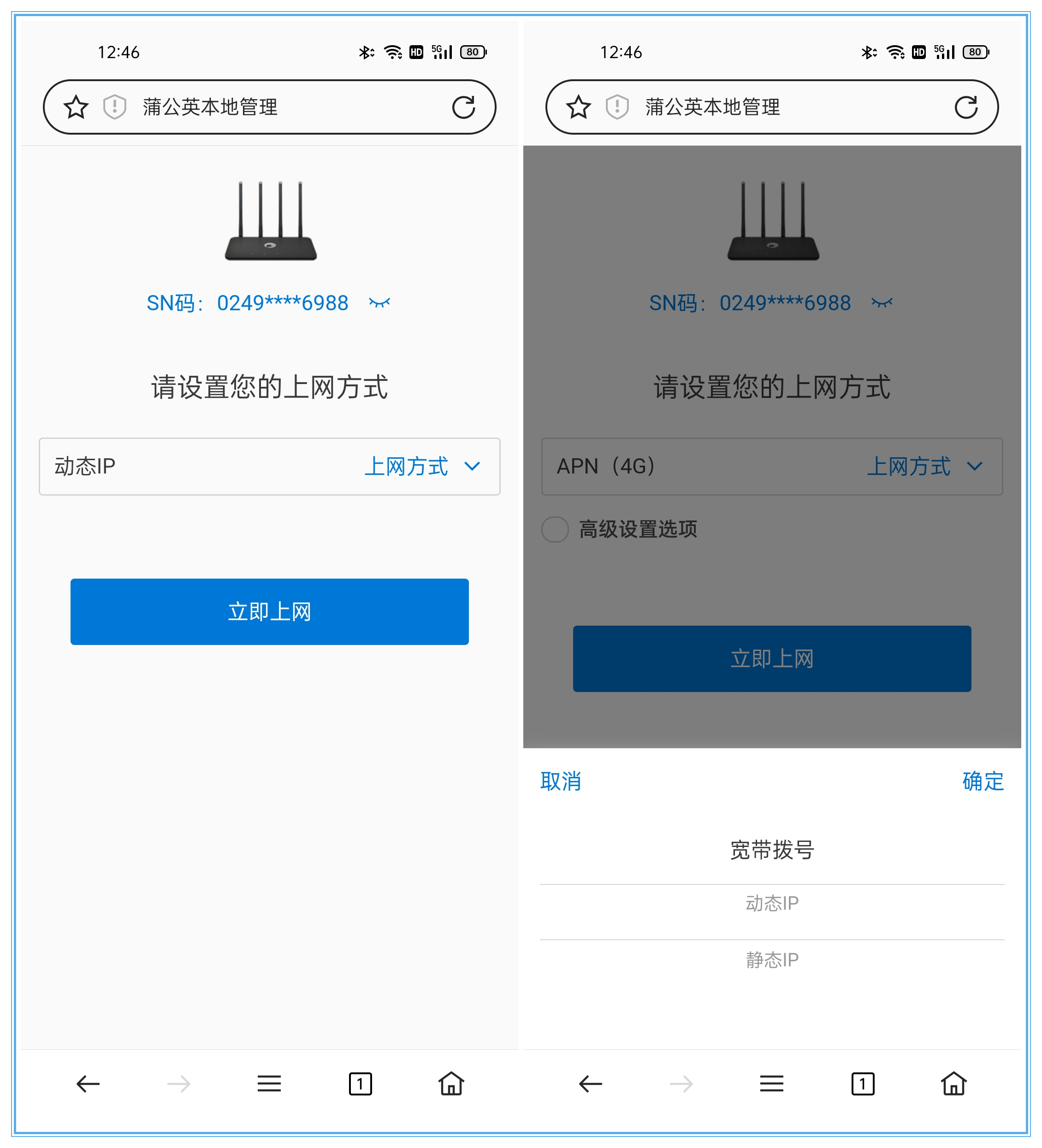
Task: Tap the home icon in navigation bar
Action: (450, 1083)
